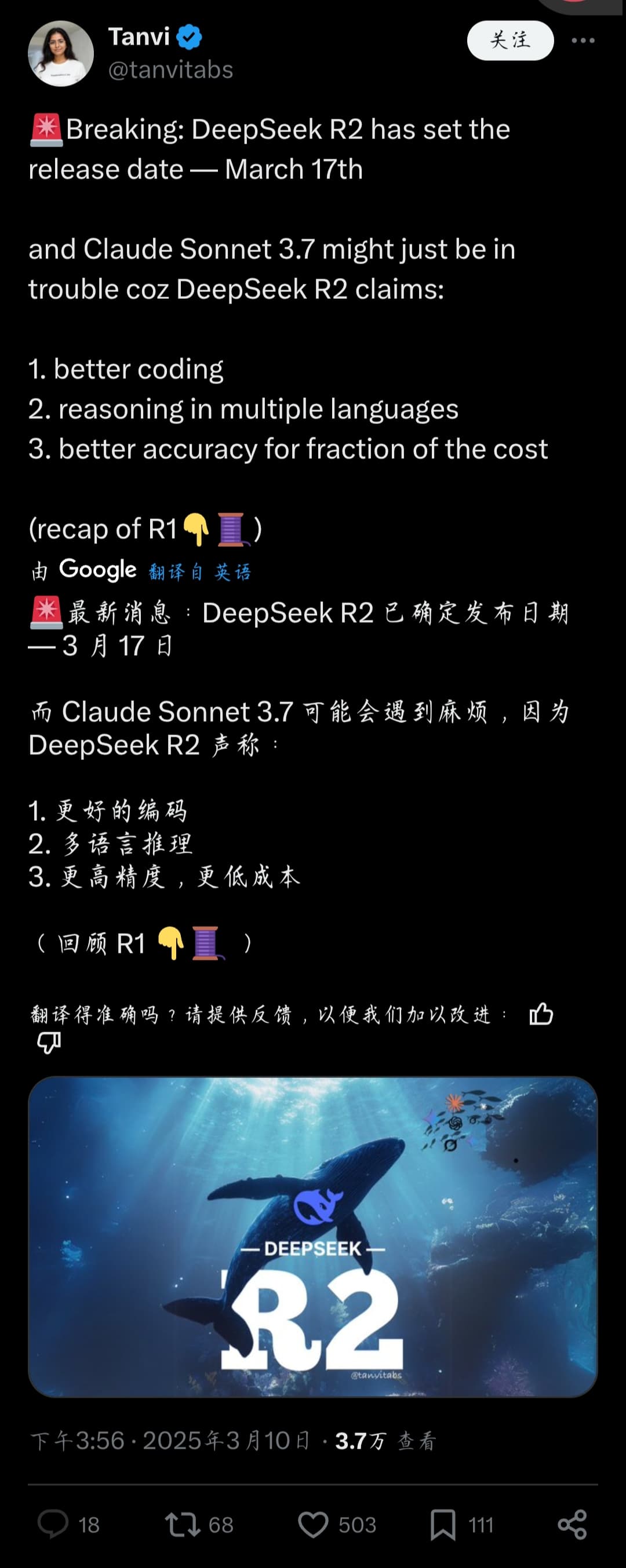Open the DeepSeek R2 whale image
Image resolution: width=626 pixels, height=1568 pixels.
point(313,1236)
